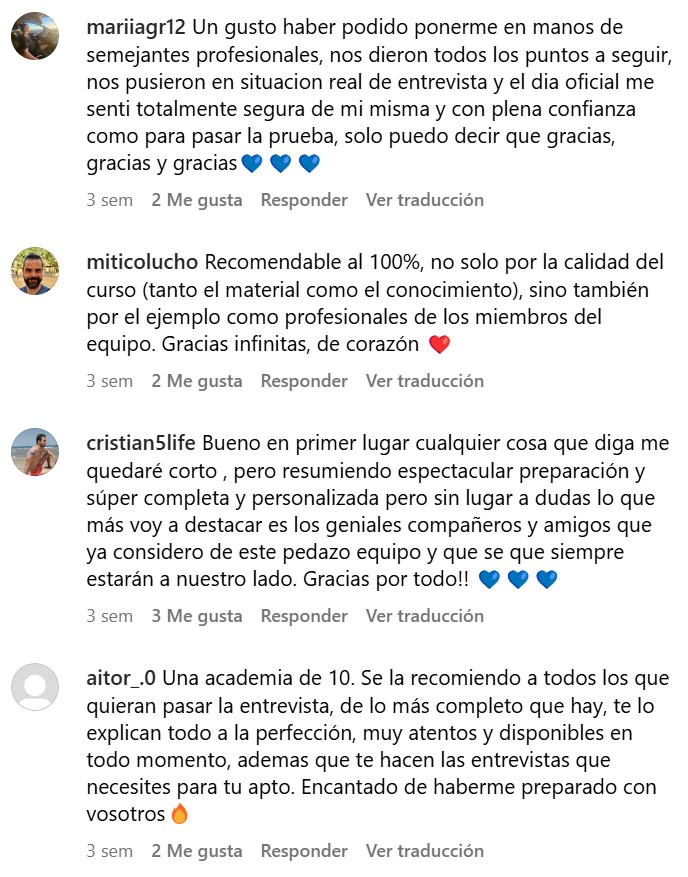Viewport: 688px width, 877px height.
Task: Open aitor_.0's profile avatar
Action: [35, 686]
